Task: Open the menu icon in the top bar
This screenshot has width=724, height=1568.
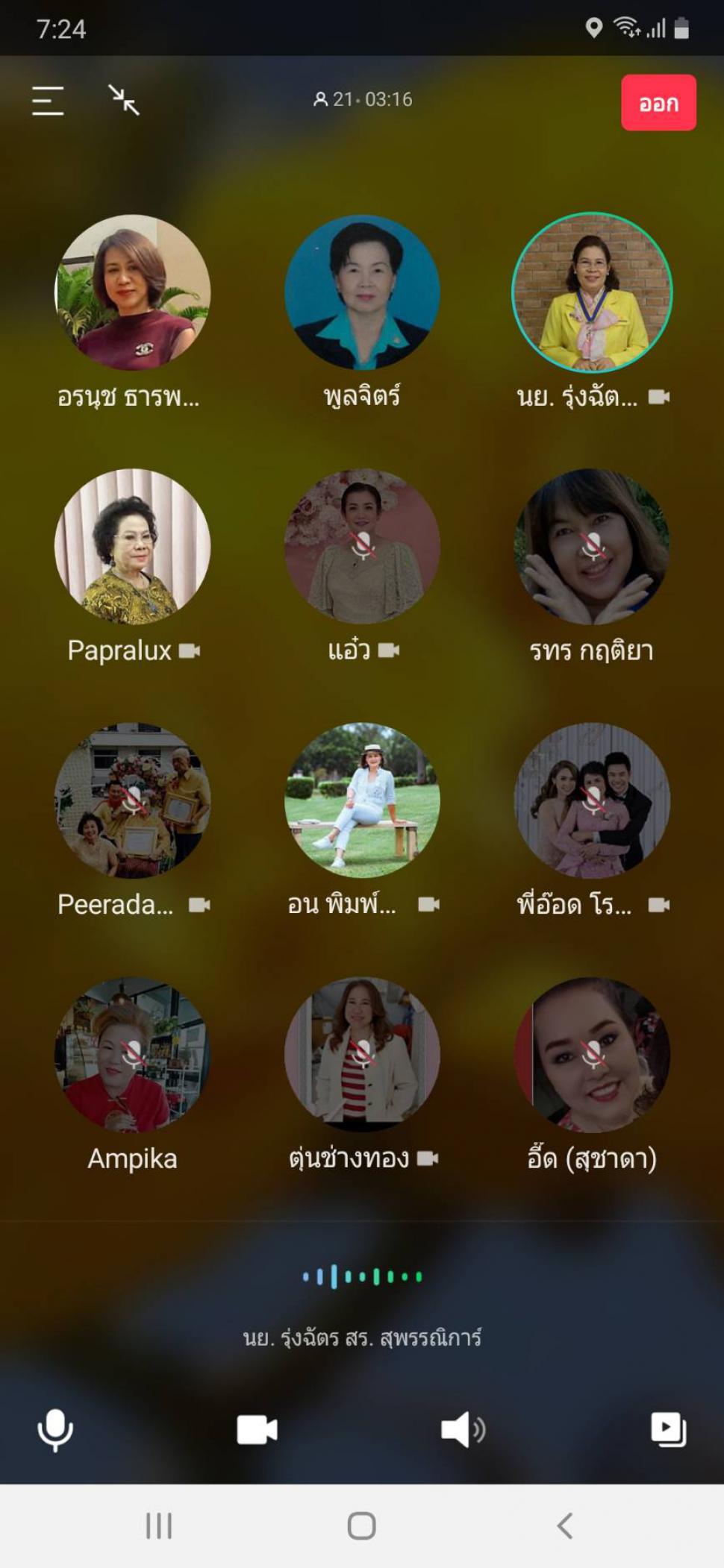Action: [48, 100]
